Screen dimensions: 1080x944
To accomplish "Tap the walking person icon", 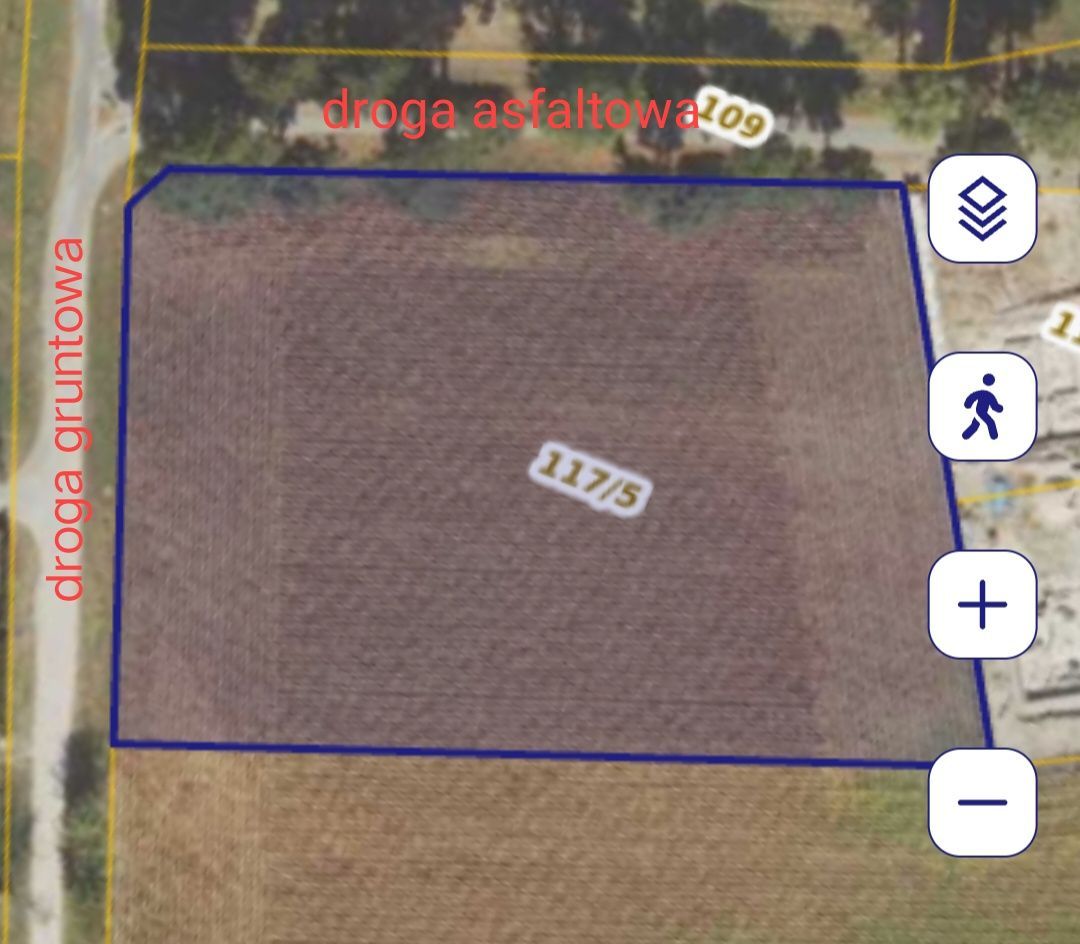I will [982, 406].
